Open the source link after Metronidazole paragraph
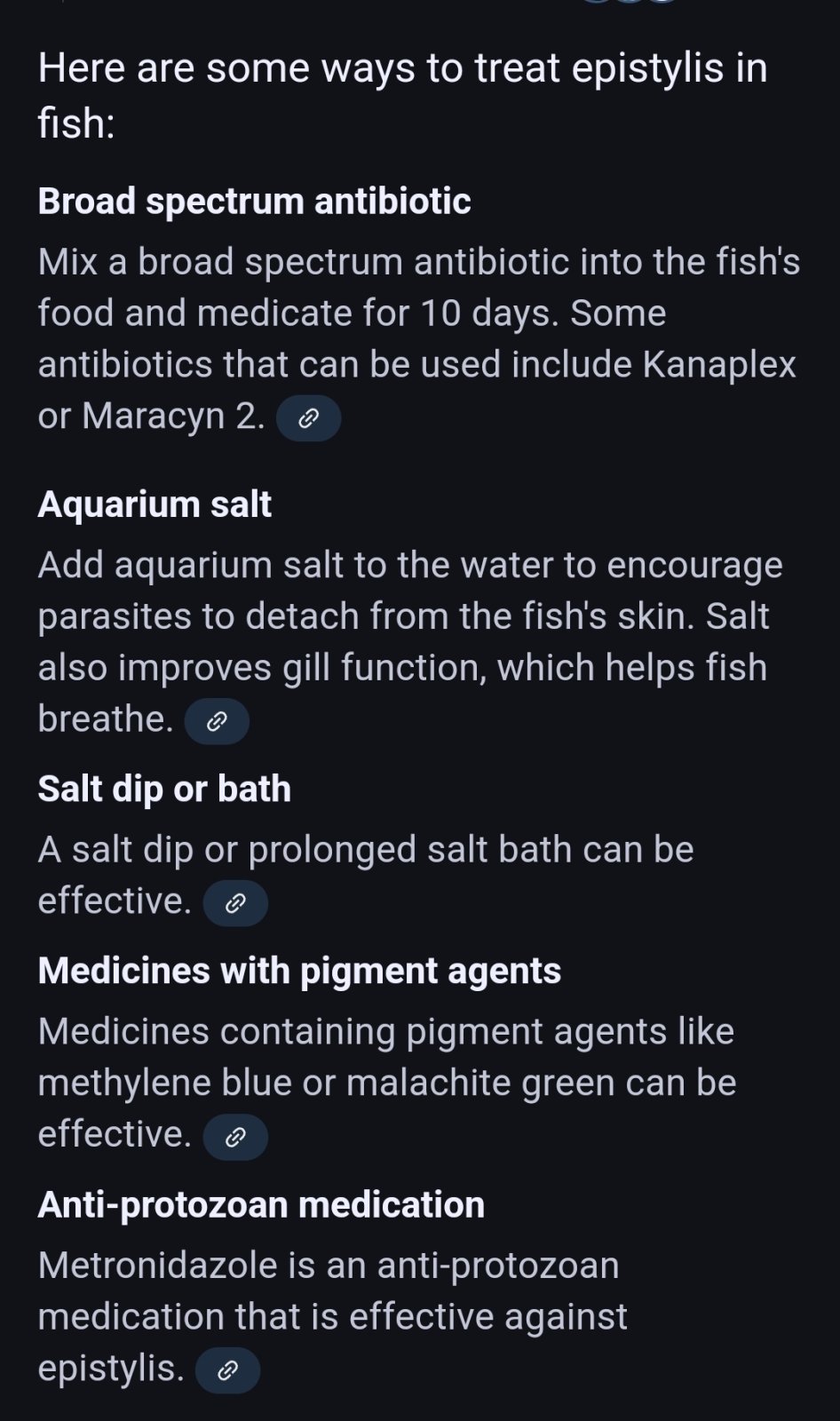 click(x=227, y=1370)
